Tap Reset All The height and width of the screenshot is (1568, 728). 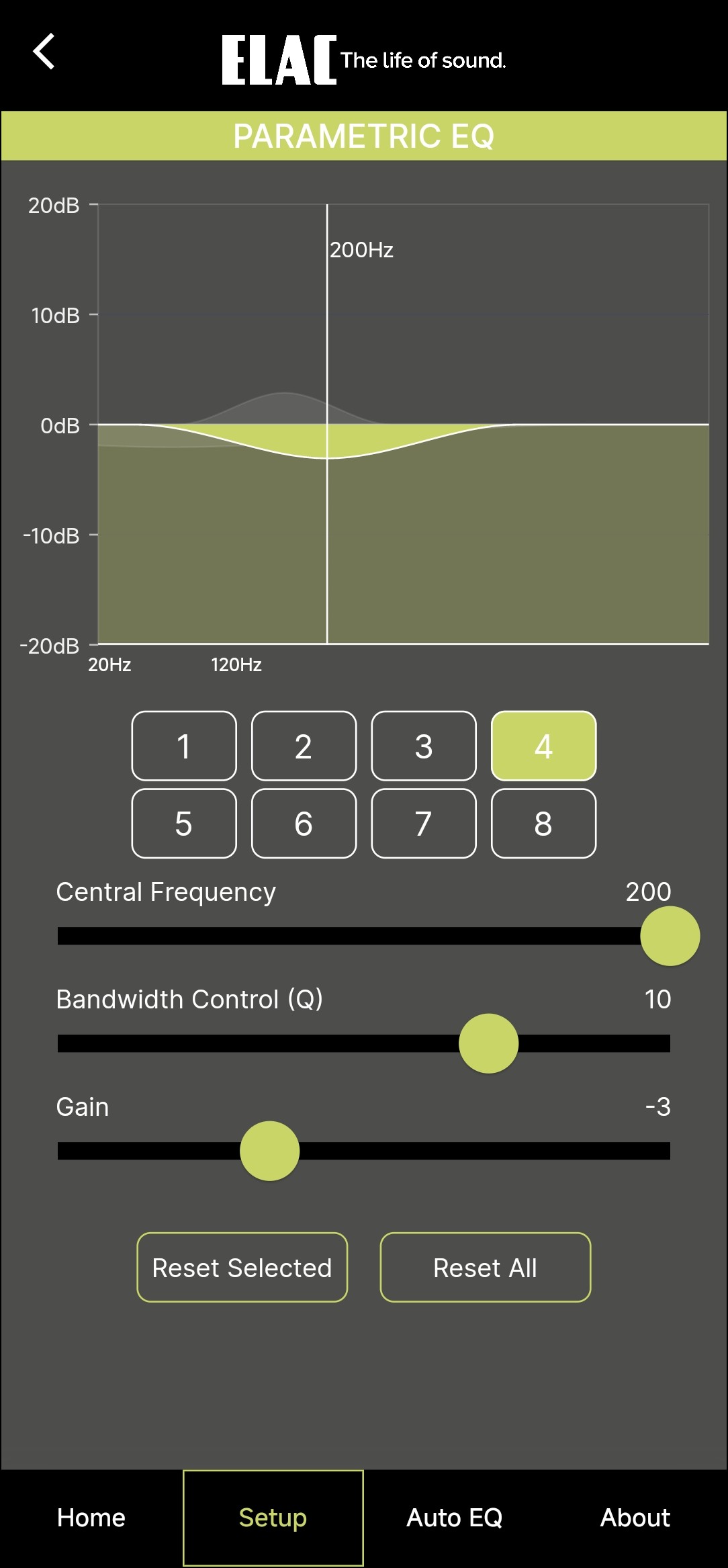point(485,1268)
